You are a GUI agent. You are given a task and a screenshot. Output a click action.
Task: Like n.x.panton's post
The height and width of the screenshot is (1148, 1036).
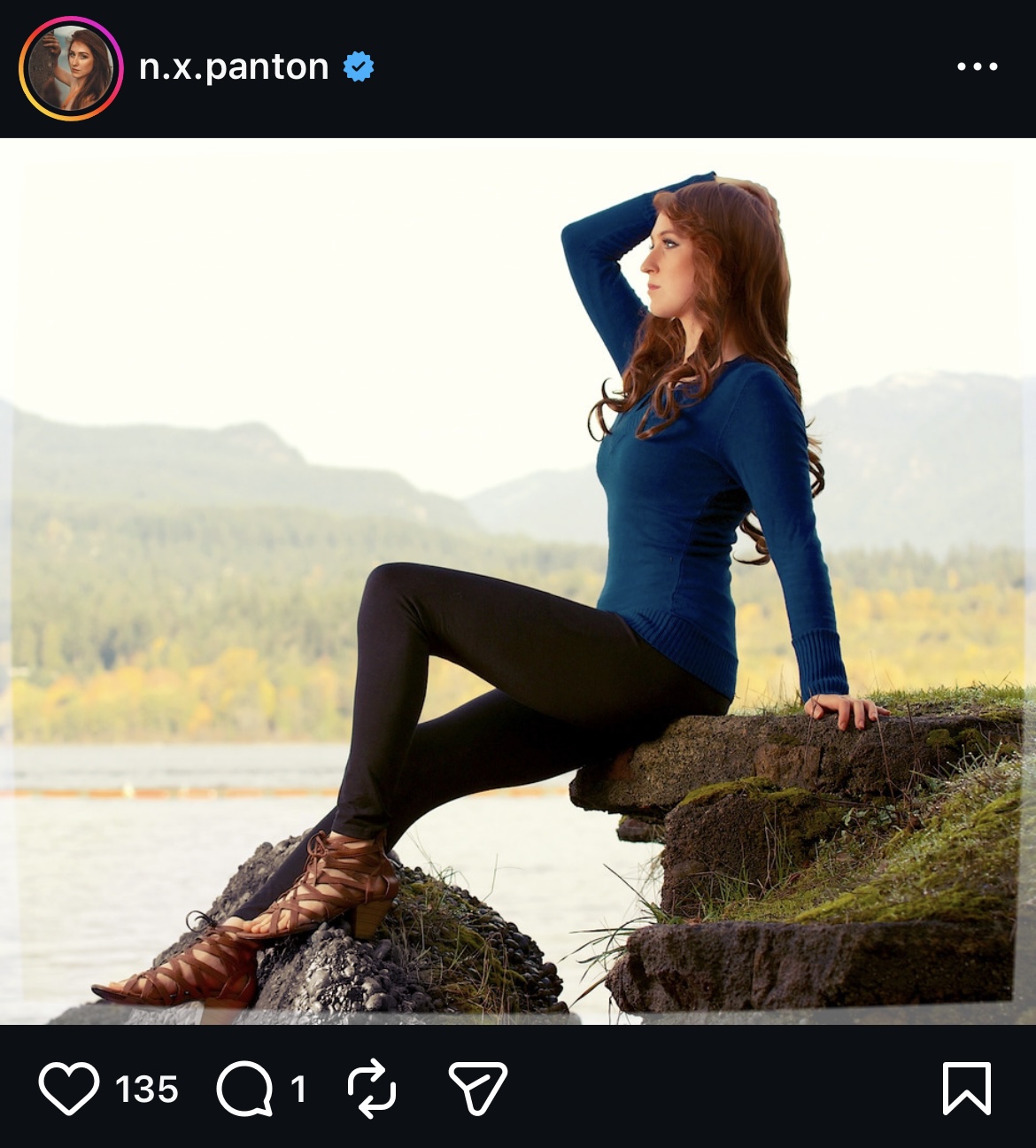click(x=69, y=1088)
